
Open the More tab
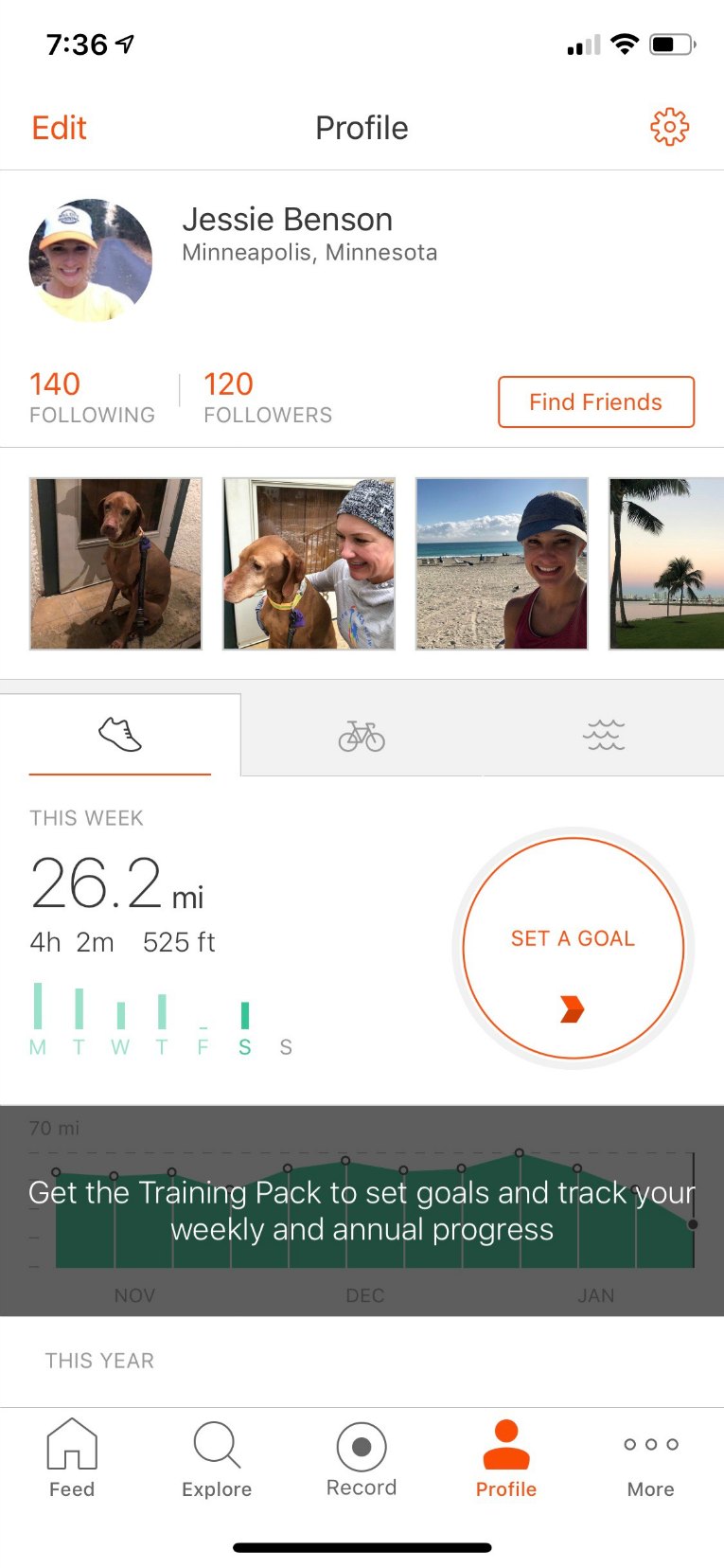point(650,1458)
